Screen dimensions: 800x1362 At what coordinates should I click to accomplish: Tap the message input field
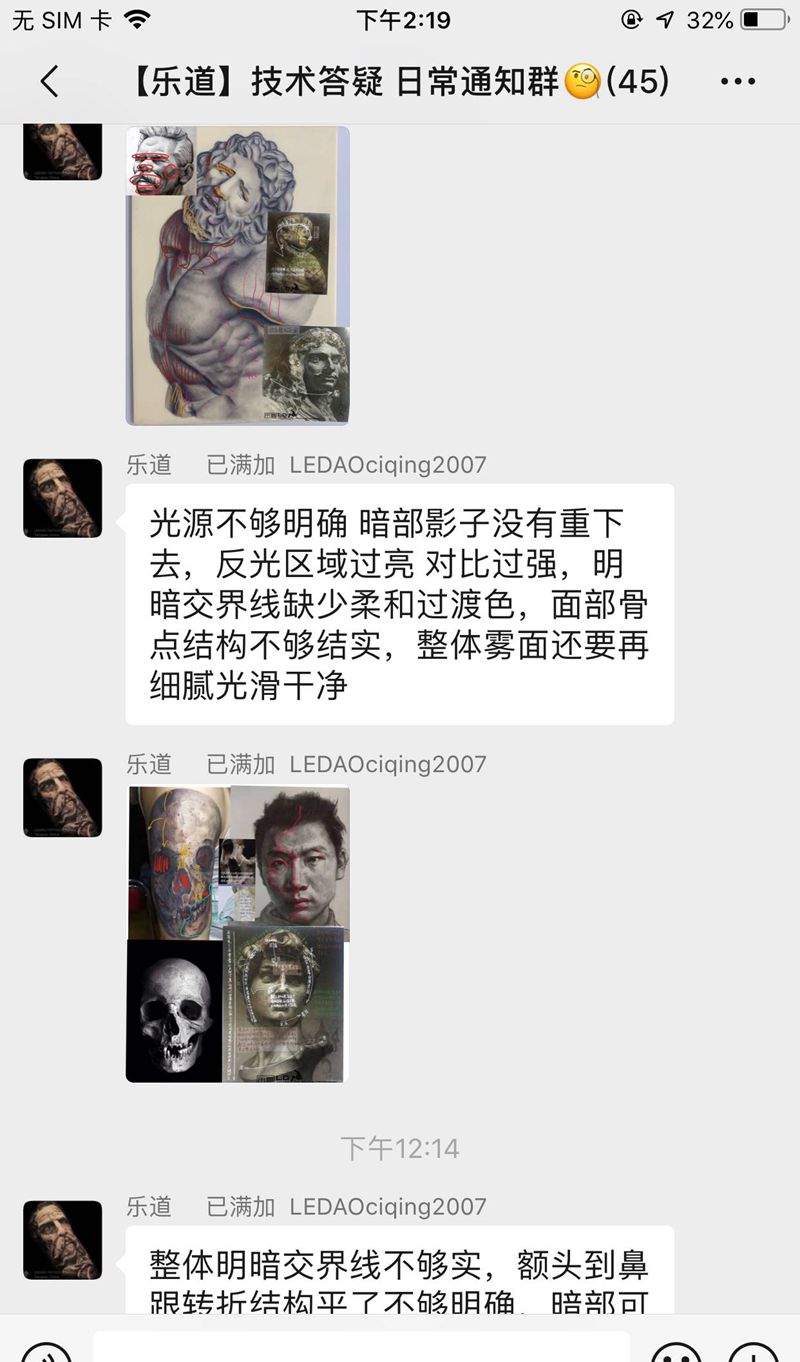(x=360, y=1348)
